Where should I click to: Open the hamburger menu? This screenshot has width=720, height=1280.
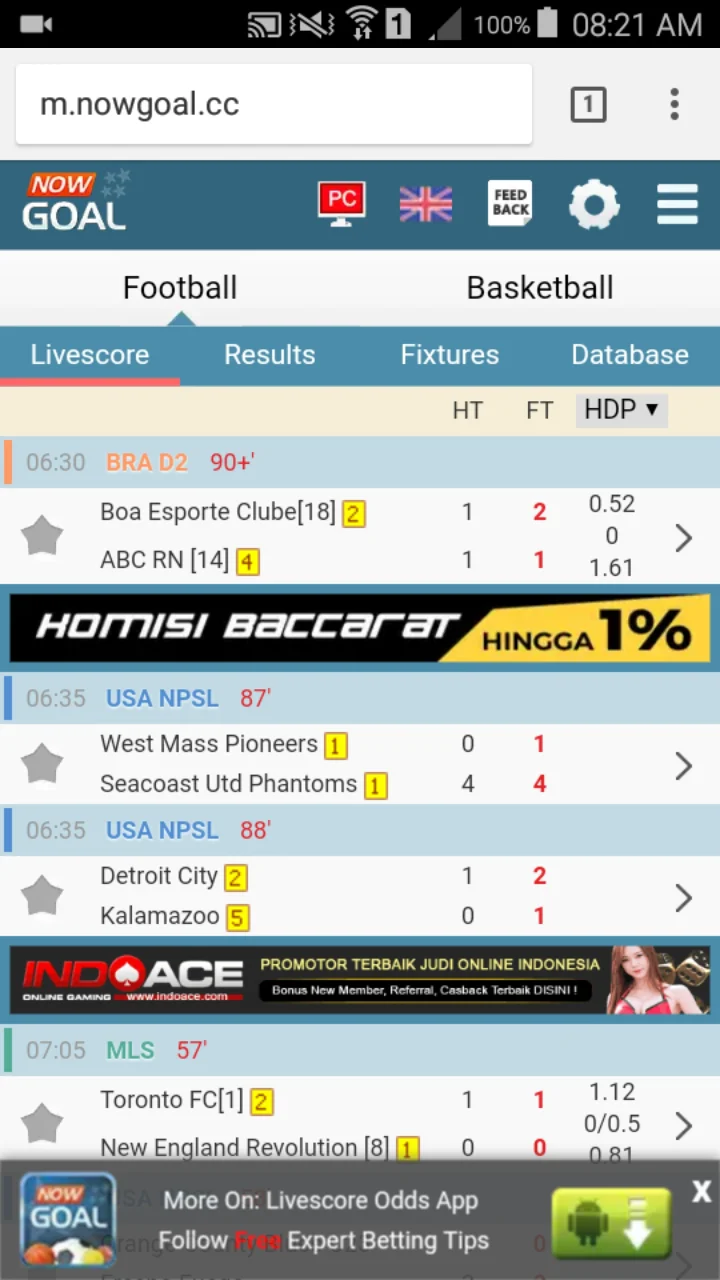click(677, 204)
